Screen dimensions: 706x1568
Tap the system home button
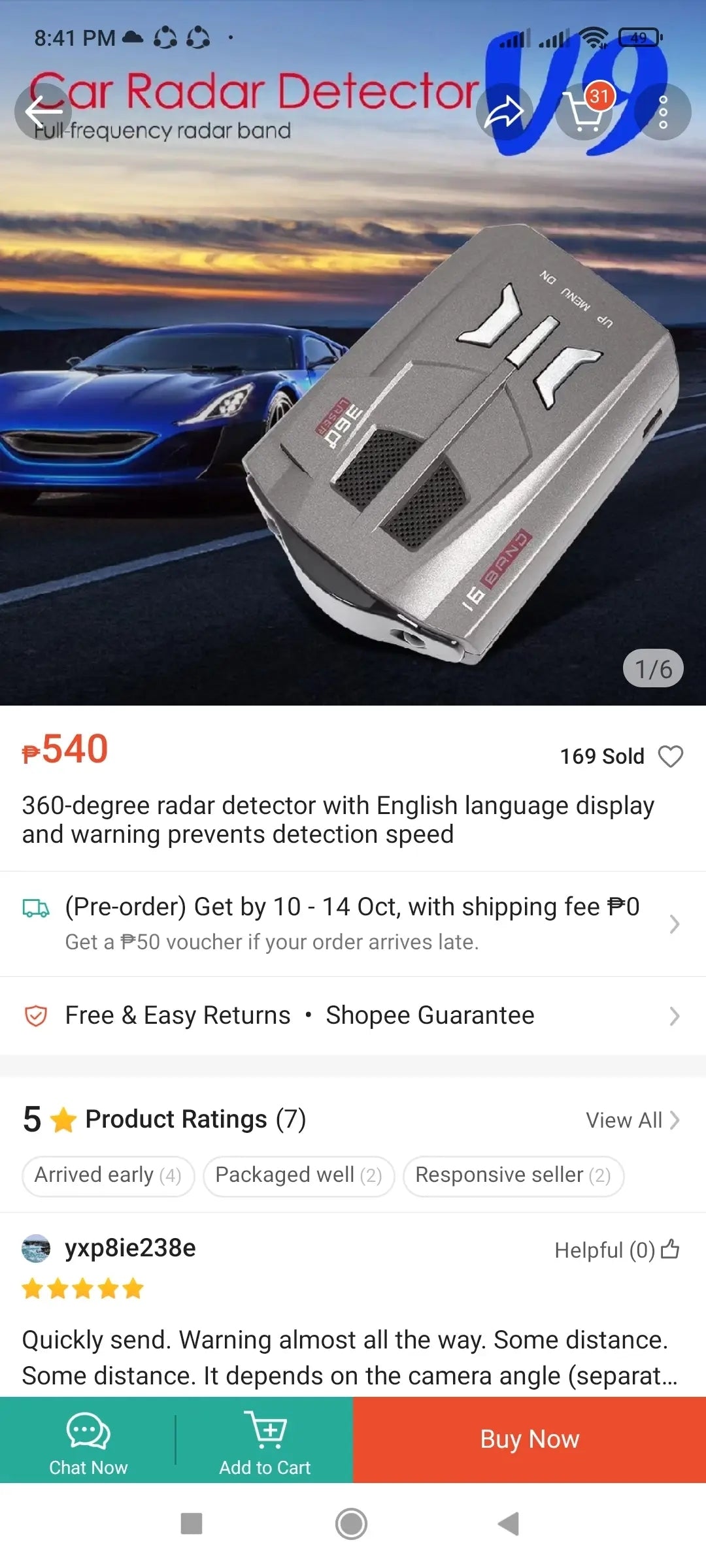click(352, 1524)
